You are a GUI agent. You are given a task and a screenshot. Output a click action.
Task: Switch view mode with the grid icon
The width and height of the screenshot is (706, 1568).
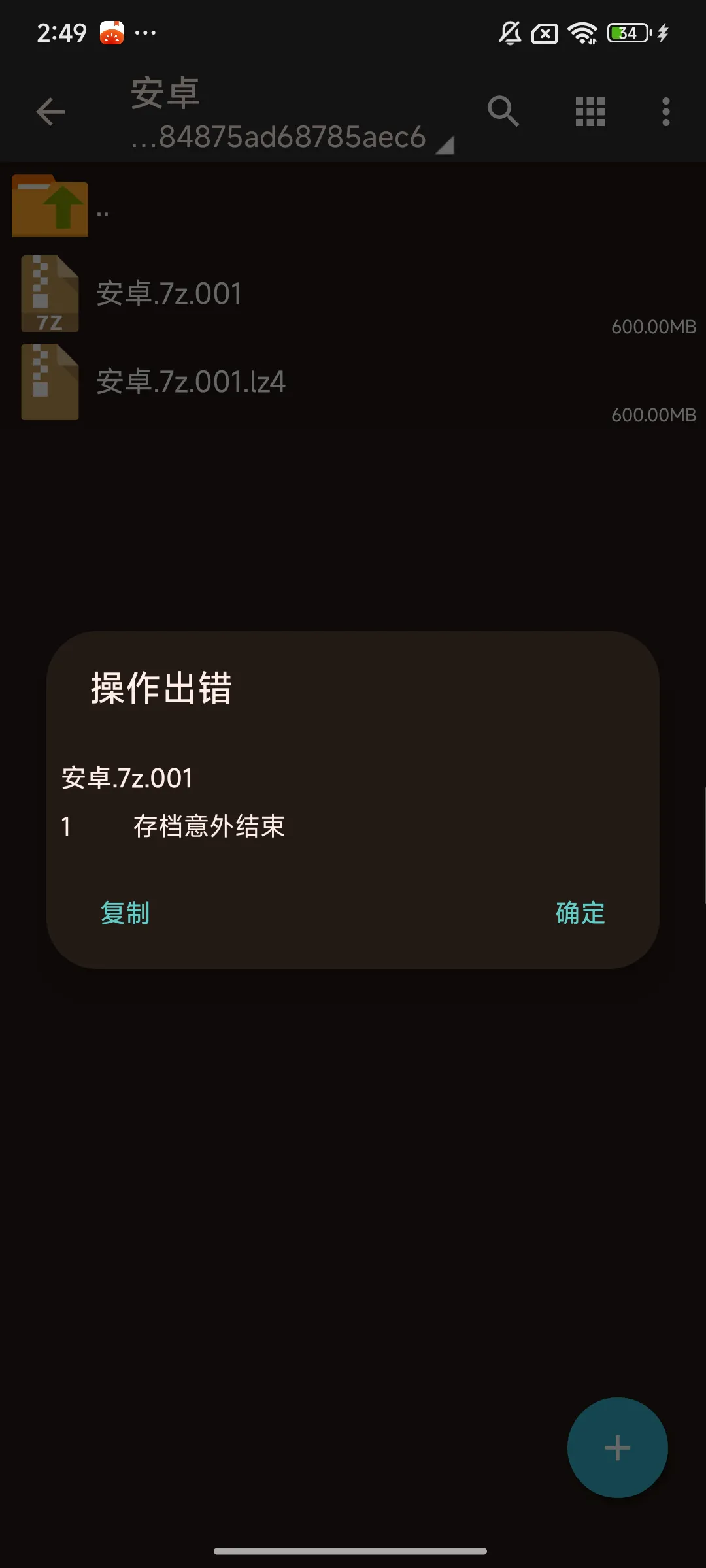590,112
